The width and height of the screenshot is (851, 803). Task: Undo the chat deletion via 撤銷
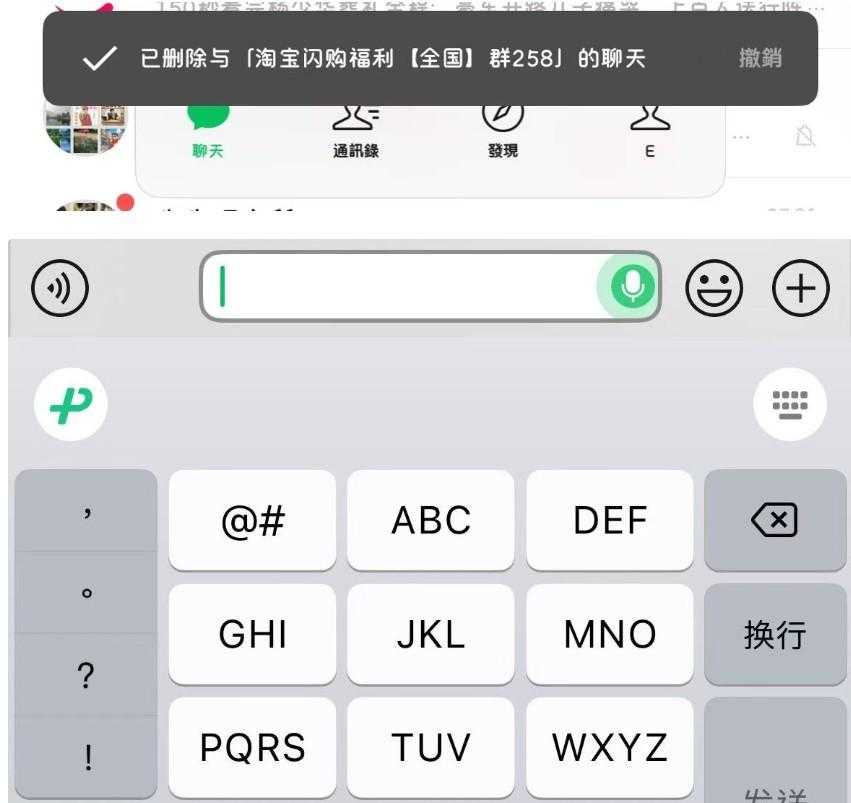[760, 58]
